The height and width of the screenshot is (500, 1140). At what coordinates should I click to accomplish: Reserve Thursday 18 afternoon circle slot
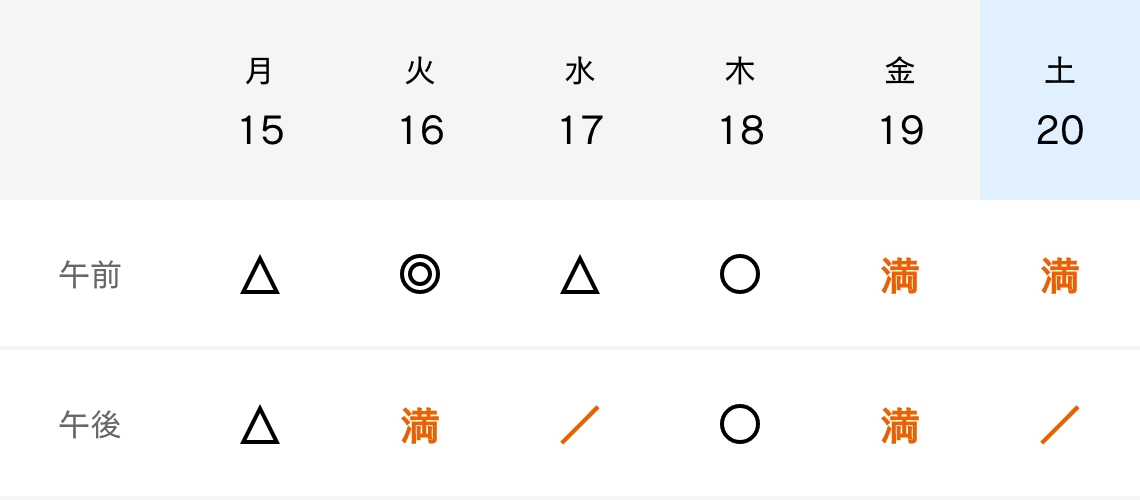[740, 425]
